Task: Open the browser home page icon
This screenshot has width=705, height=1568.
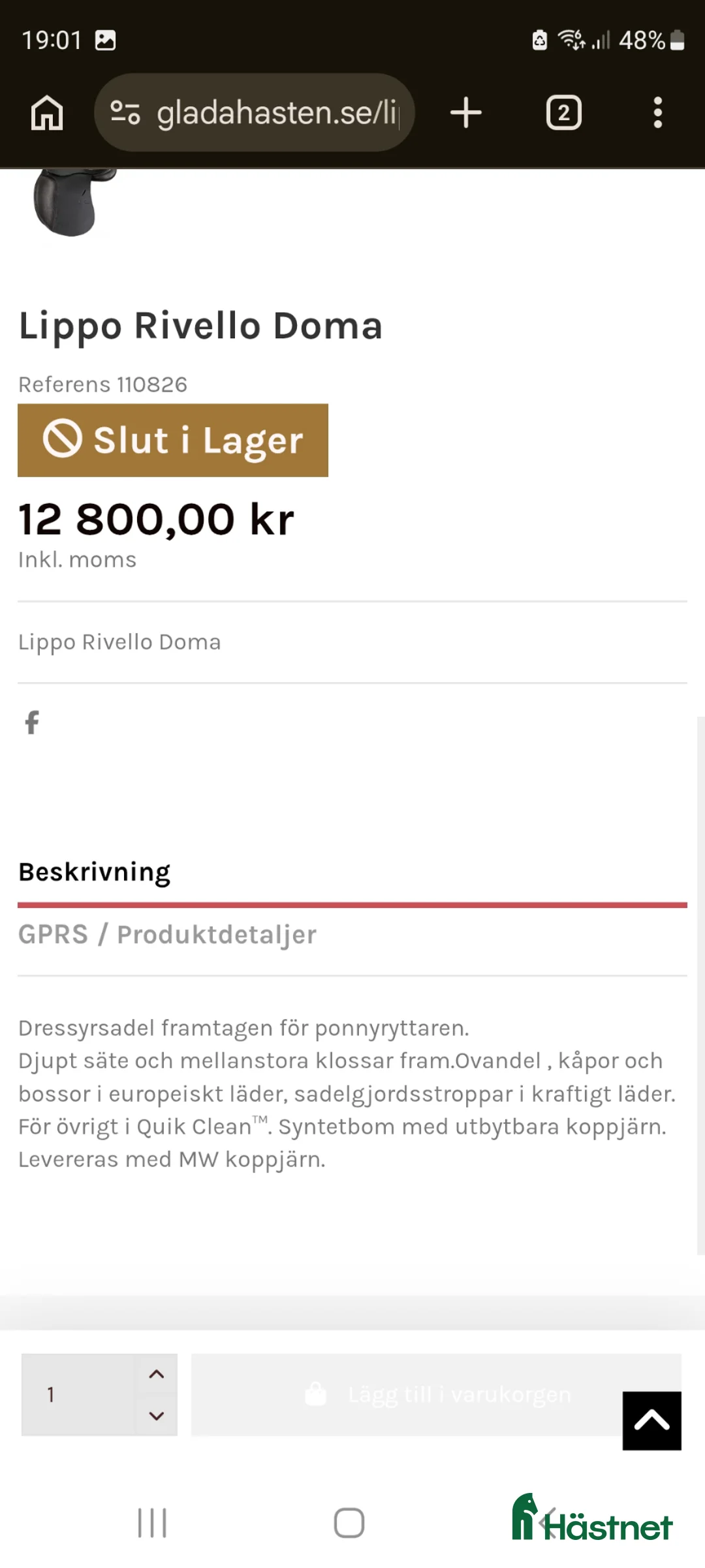Action: coord(48,112)
